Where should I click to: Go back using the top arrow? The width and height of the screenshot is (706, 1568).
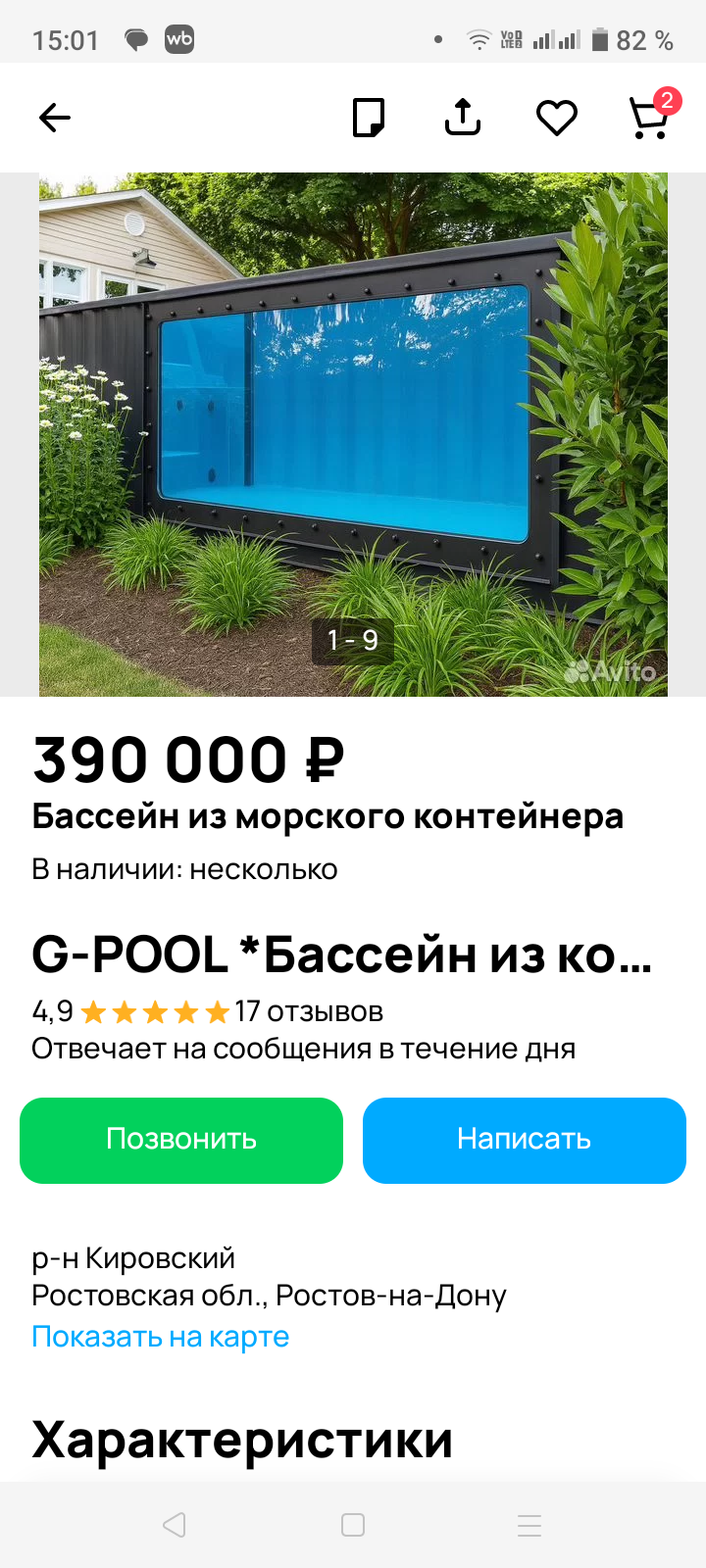click(55, 119)
